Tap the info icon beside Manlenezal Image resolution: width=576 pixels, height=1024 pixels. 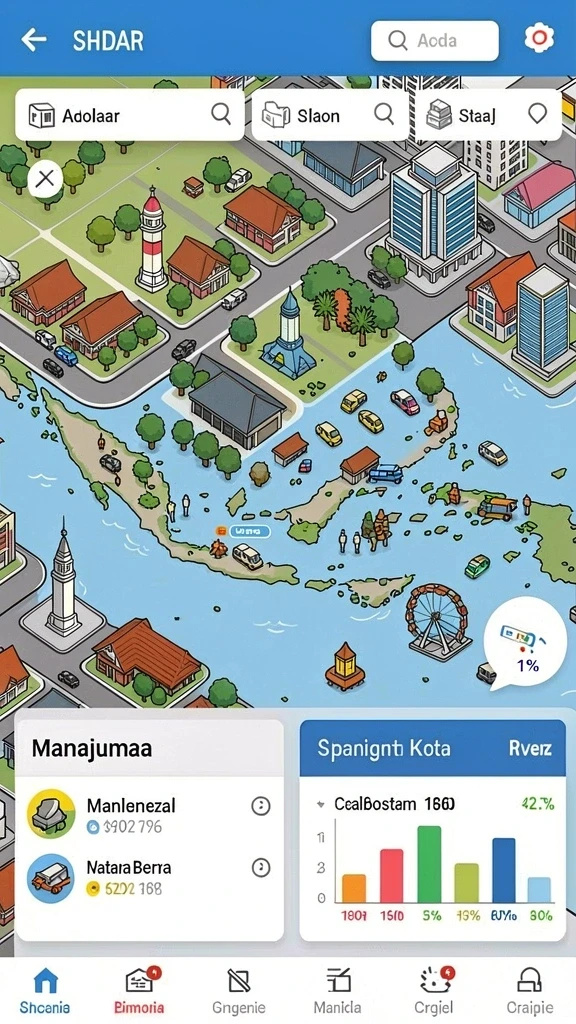pyautogui.click(x=261, y=806)
